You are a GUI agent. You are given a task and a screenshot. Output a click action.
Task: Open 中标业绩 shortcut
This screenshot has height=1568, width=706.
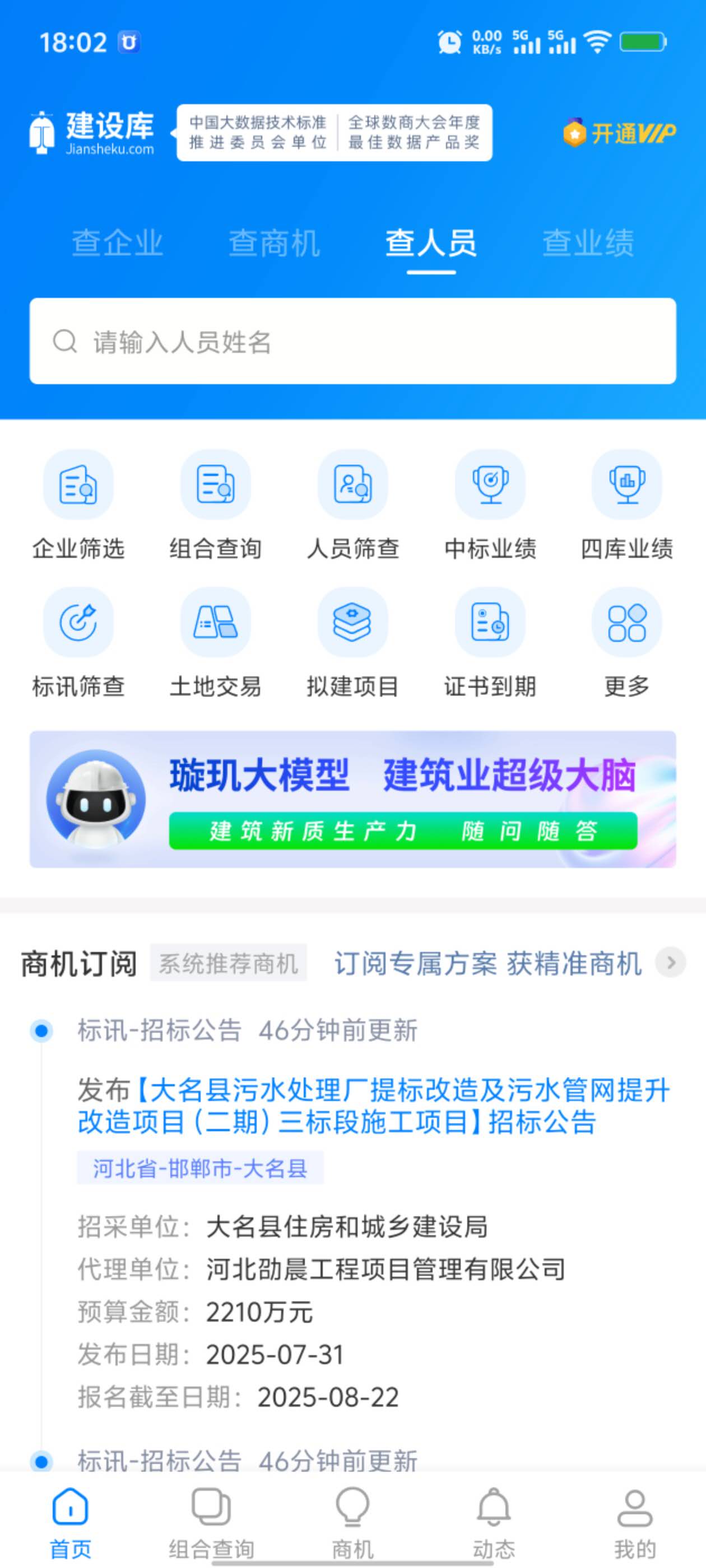[490, 504]
